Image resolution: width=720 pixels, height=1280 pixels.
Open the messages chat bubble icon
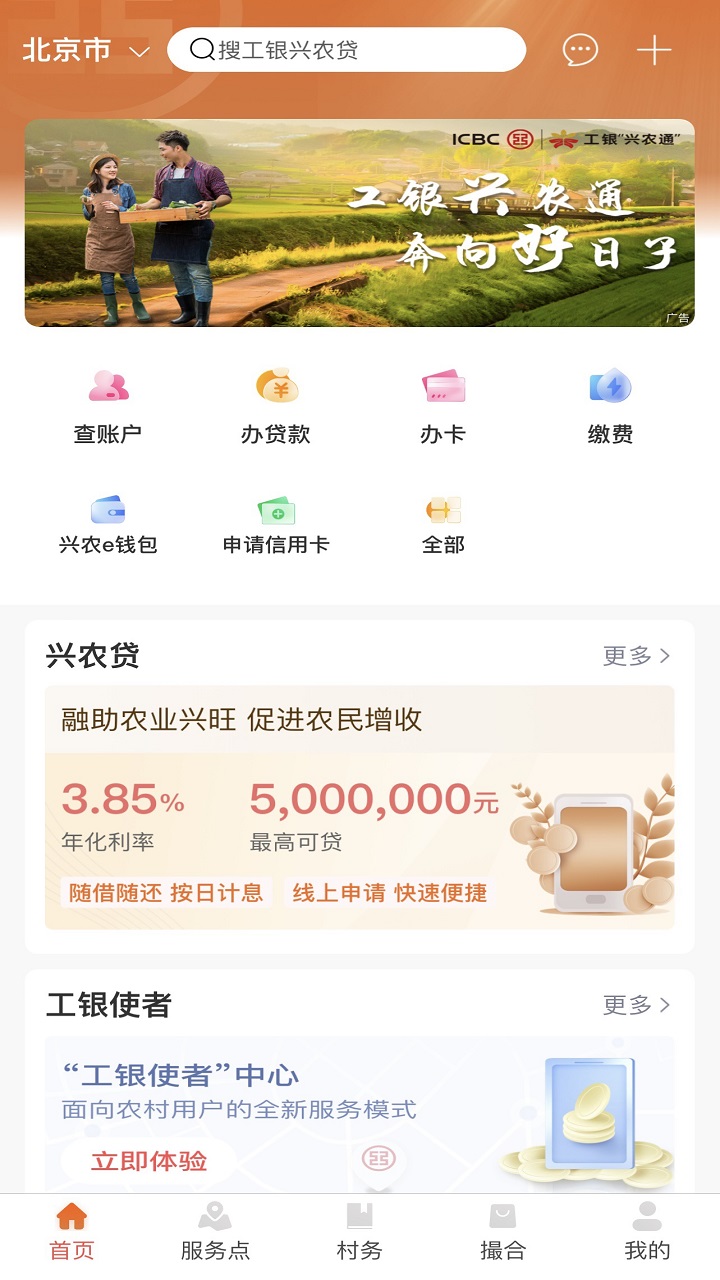coord(580,50)
